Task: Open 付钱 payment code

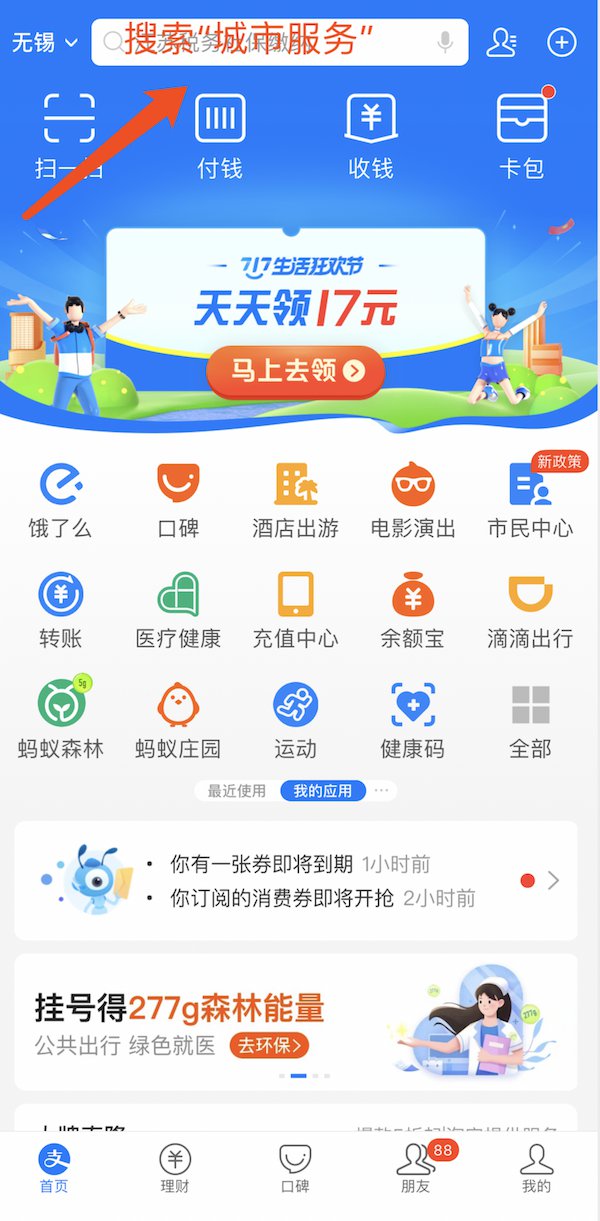Action: [x=219, y=137]
